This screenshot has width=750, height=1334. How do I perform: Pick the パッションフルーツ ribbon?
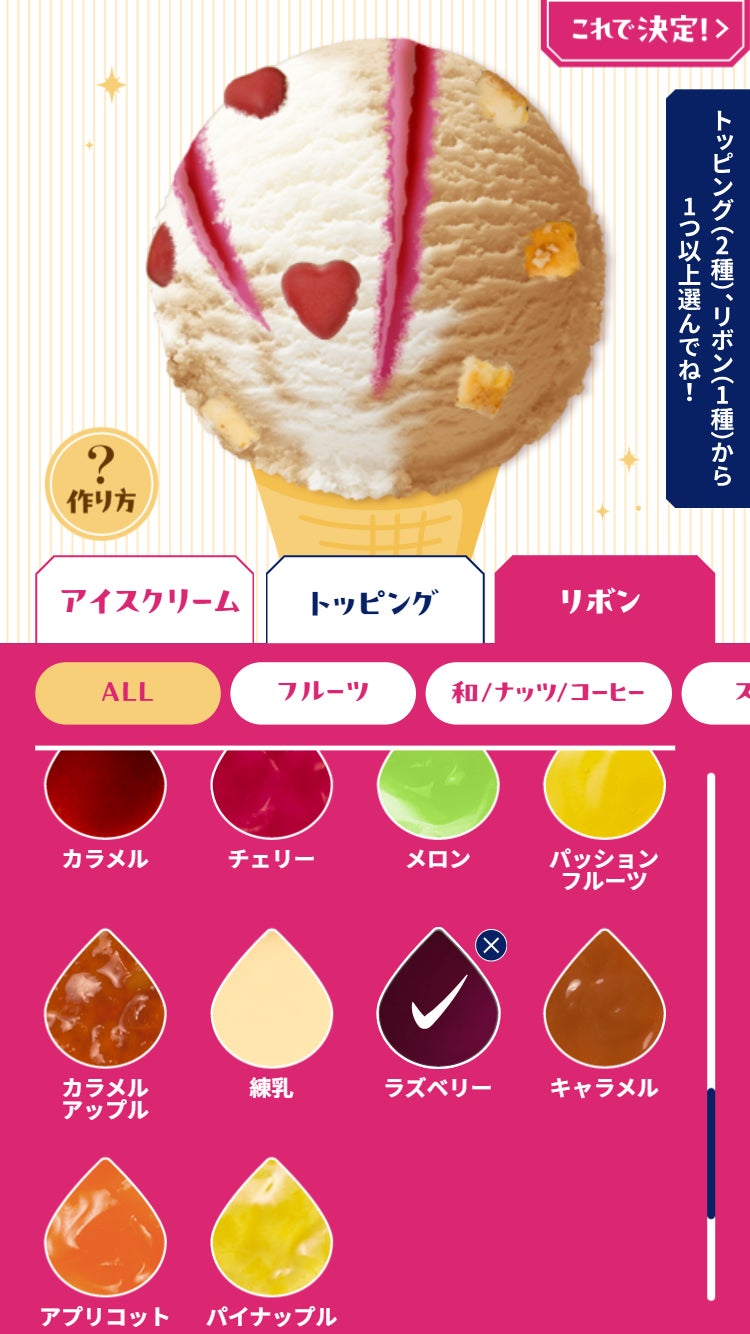pos(604,795)
